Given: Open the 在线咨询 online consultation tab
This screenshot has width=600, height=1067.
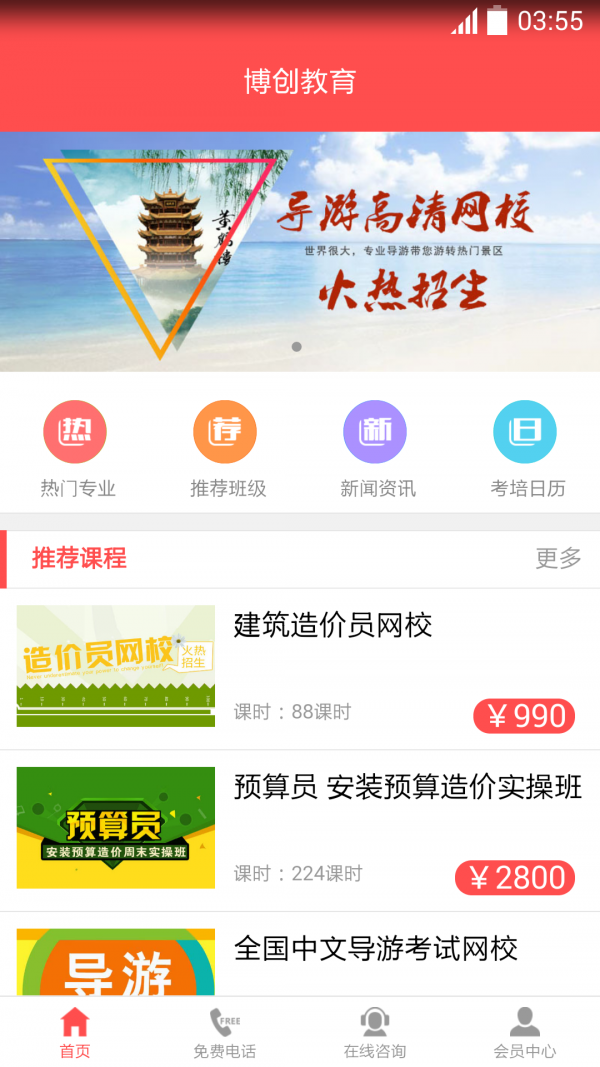Looking at the screenshot, I should (x=375, y=1033).
